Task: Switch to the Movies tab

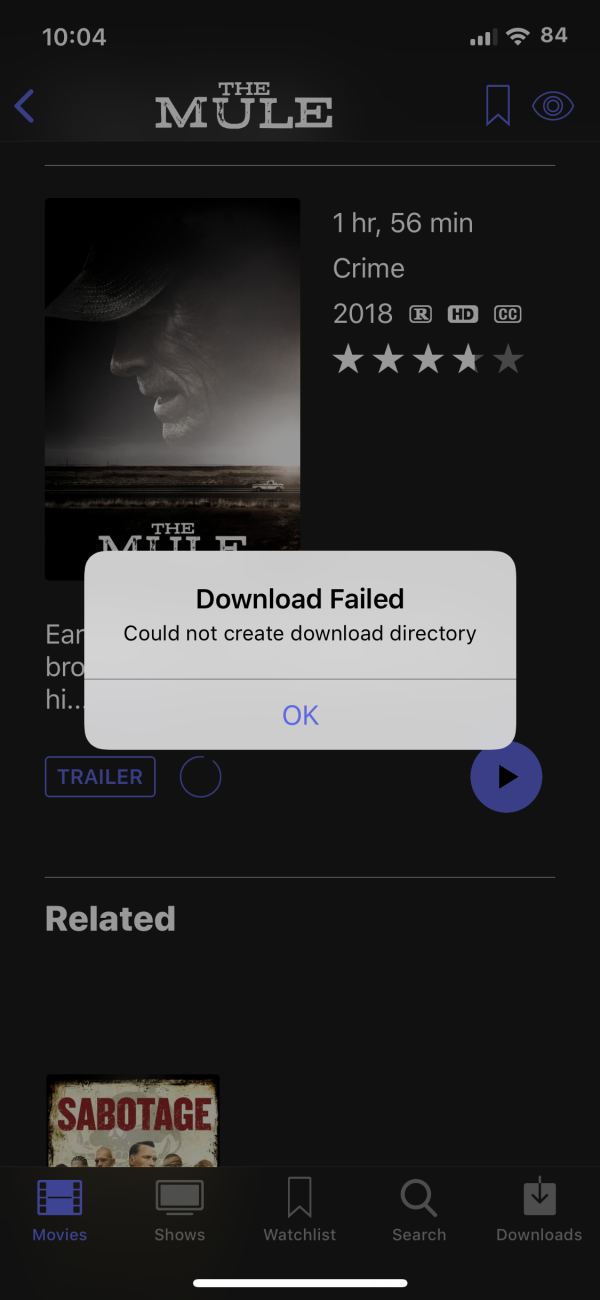Action: point(60,1210)
